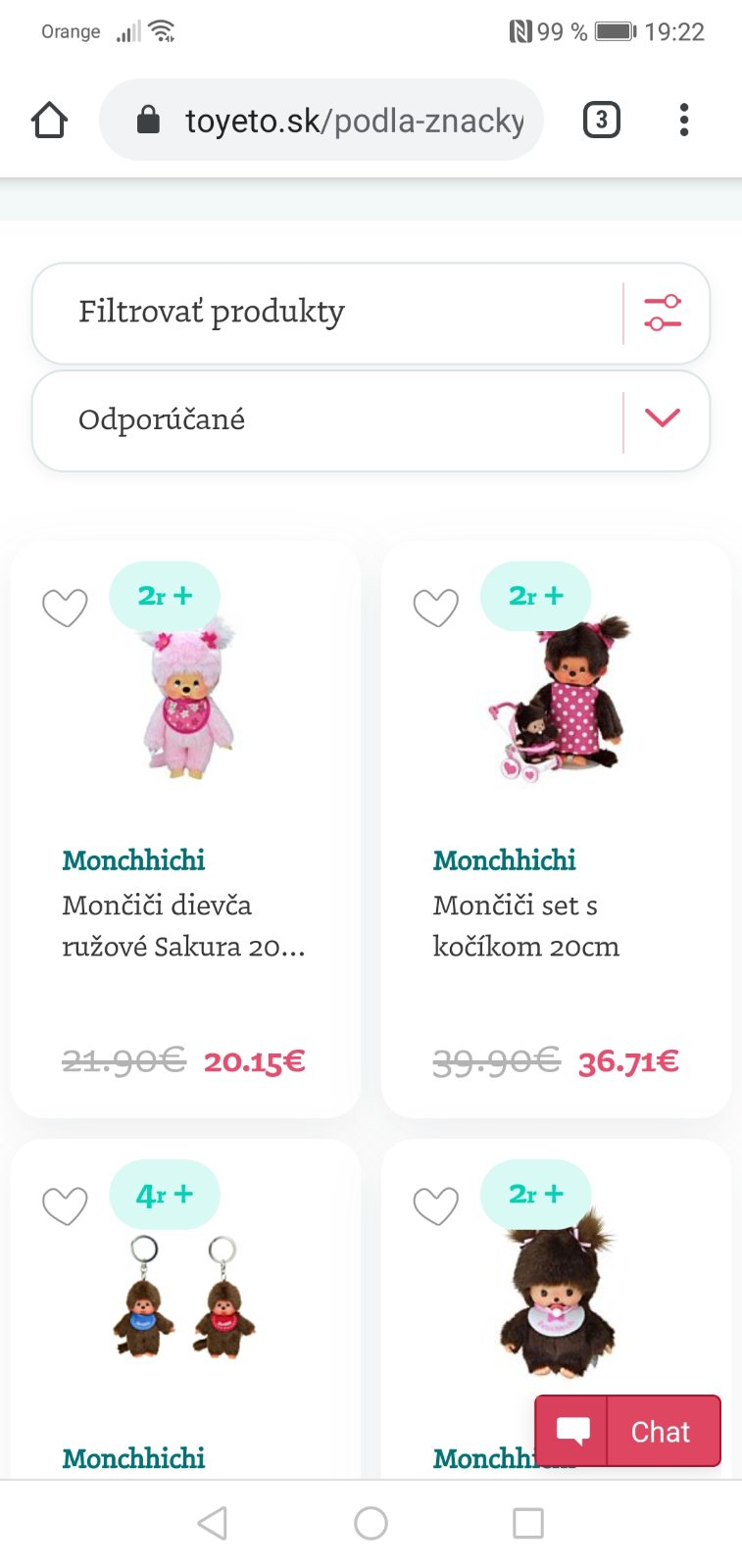Open the browser overflow menu

(x=683, y=121)
